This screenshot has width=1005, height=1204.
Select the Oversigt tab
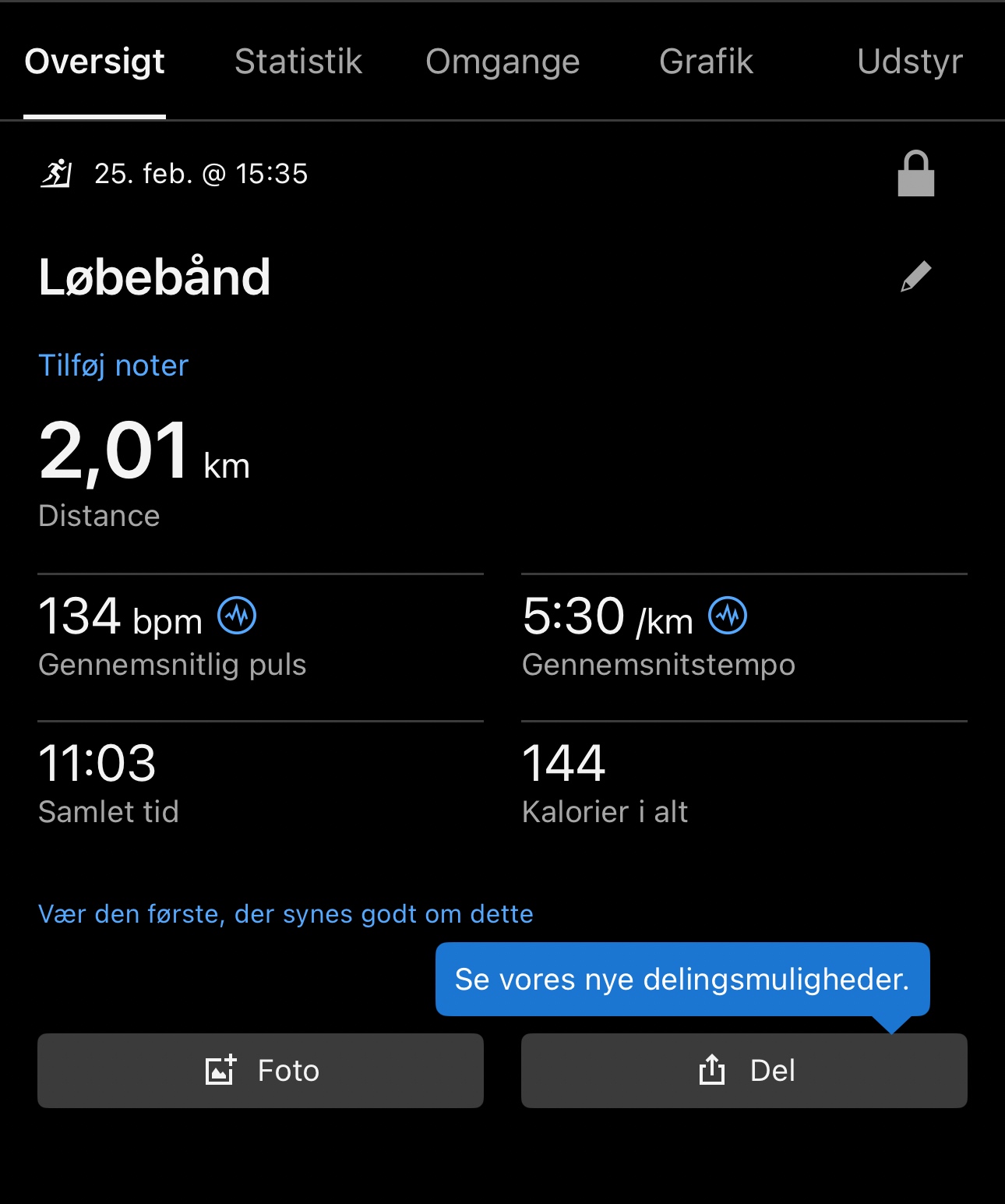94,62
